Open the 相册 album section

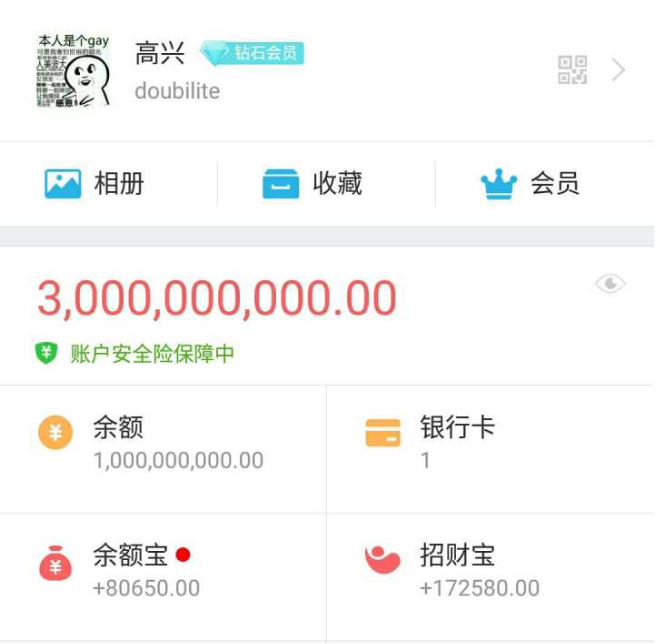pyautogui.click(x=96, y=184)
